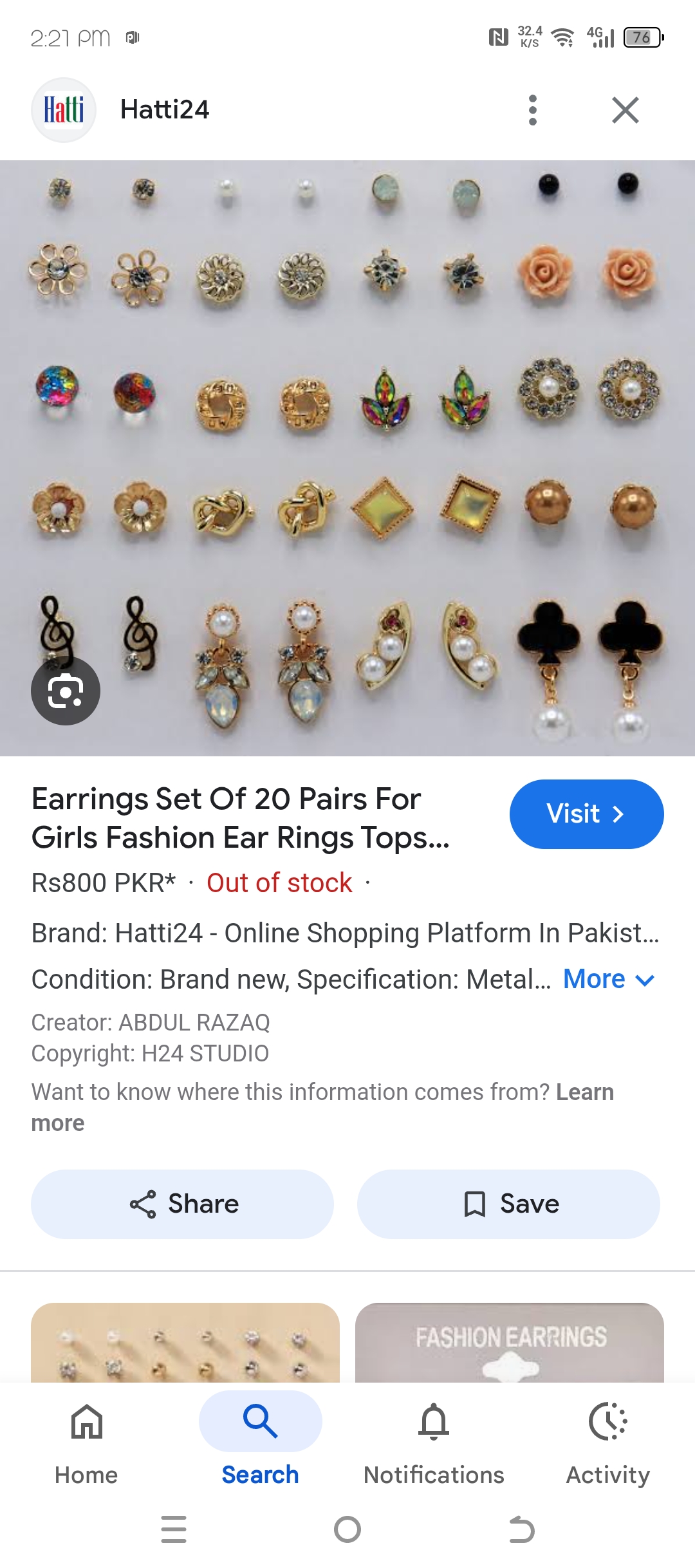Open the Learn more link

pos(584,1092)
